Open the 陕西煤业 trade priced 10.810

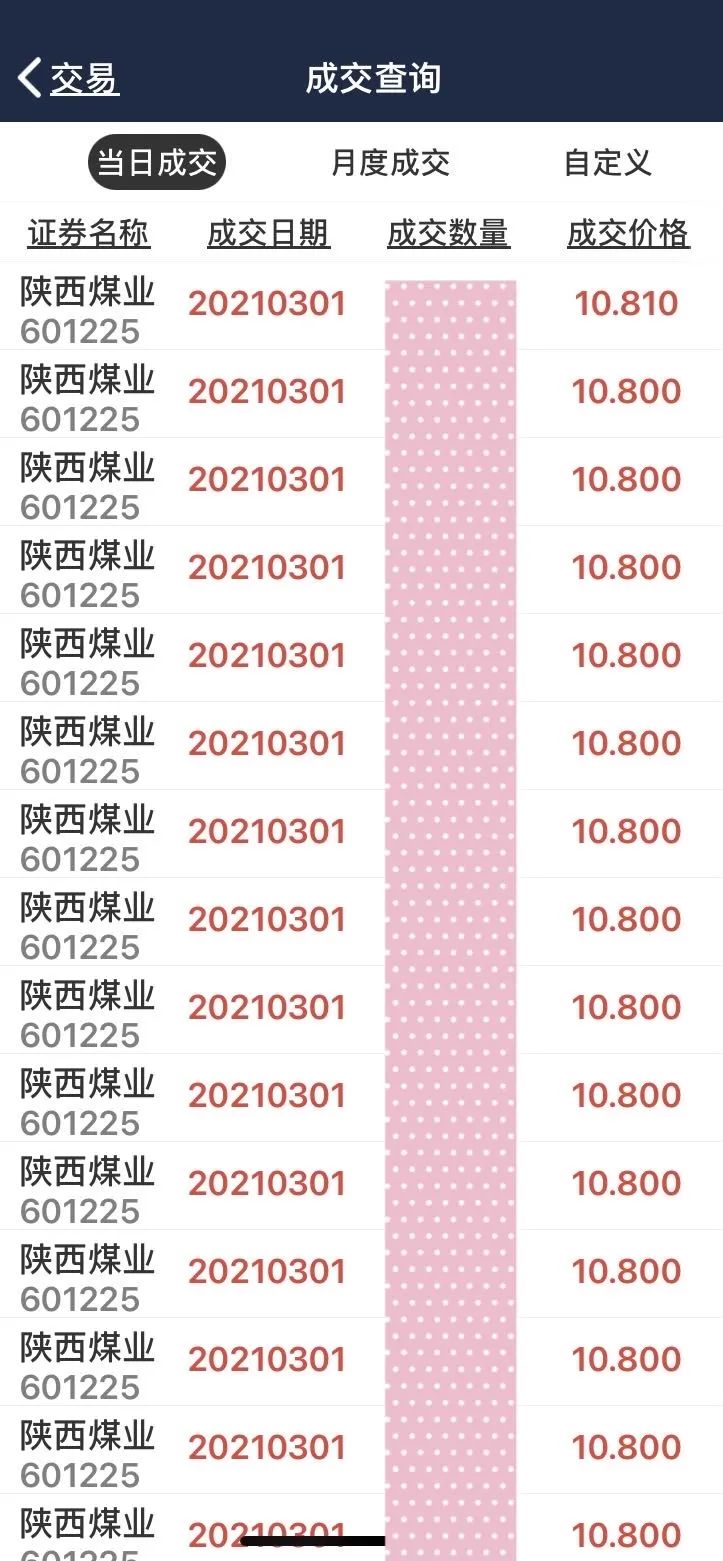360,305
